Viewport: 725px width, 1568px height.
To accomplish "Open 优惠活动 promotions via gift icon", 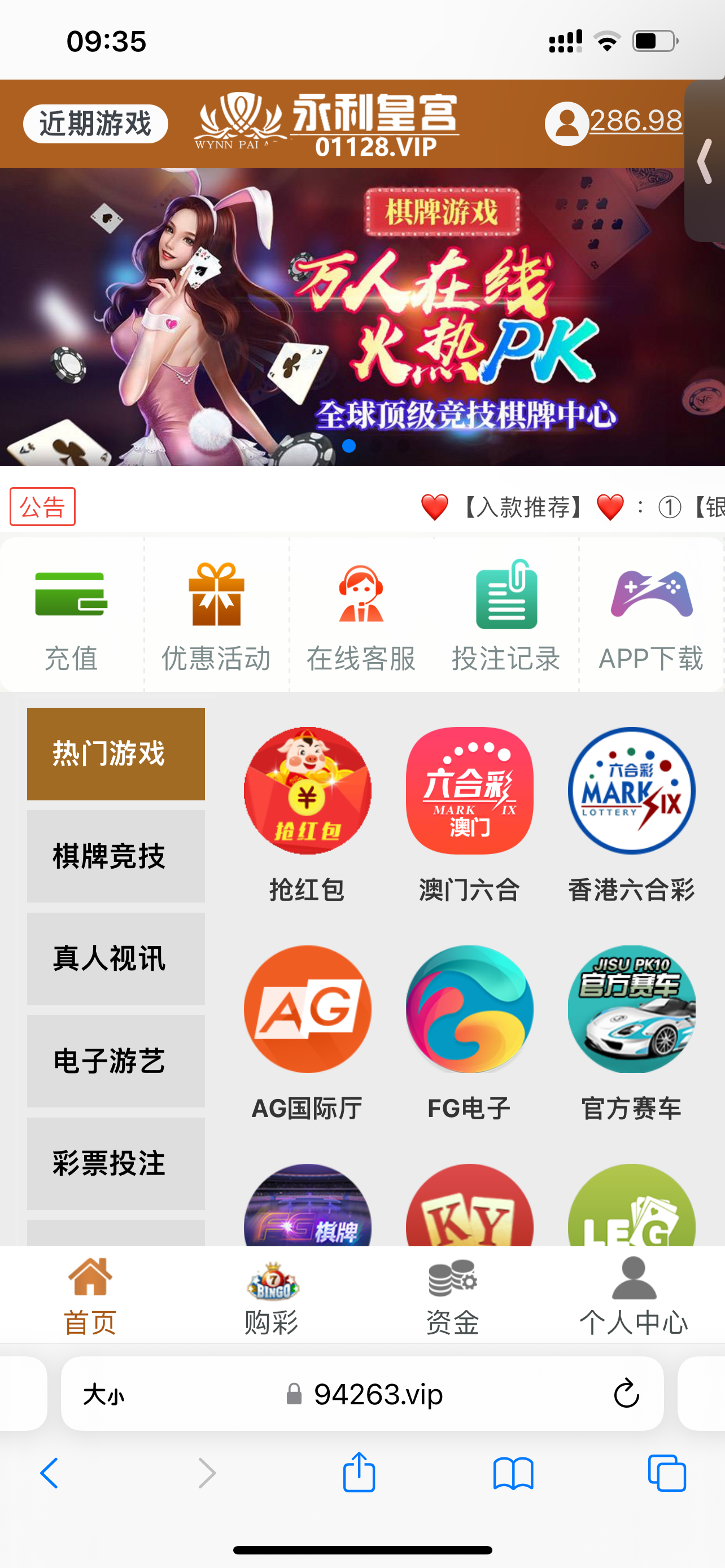I will [216, 615].
